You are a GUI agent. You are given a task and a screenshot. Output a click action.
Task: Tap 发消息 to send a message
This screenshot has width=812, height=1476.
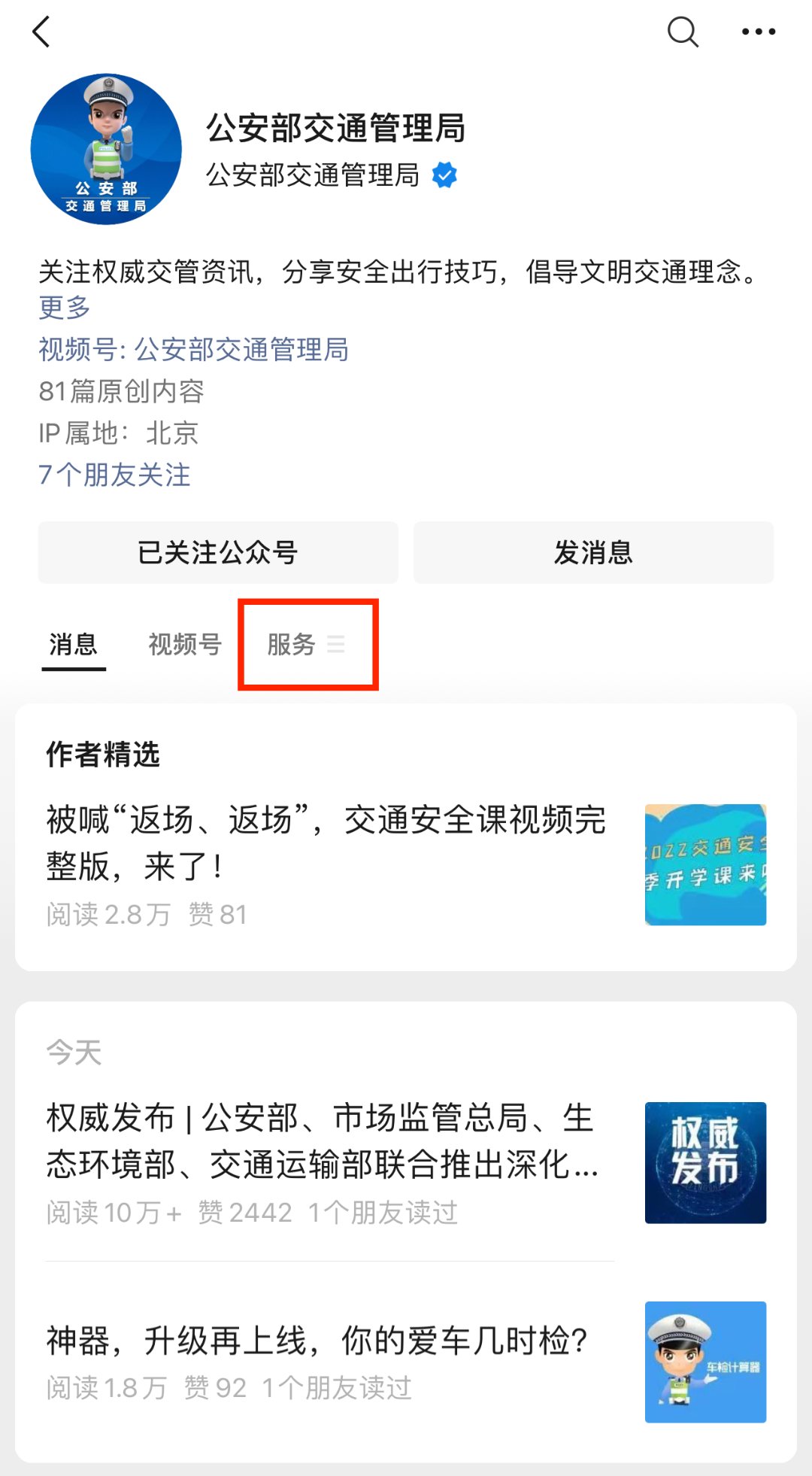593,553
